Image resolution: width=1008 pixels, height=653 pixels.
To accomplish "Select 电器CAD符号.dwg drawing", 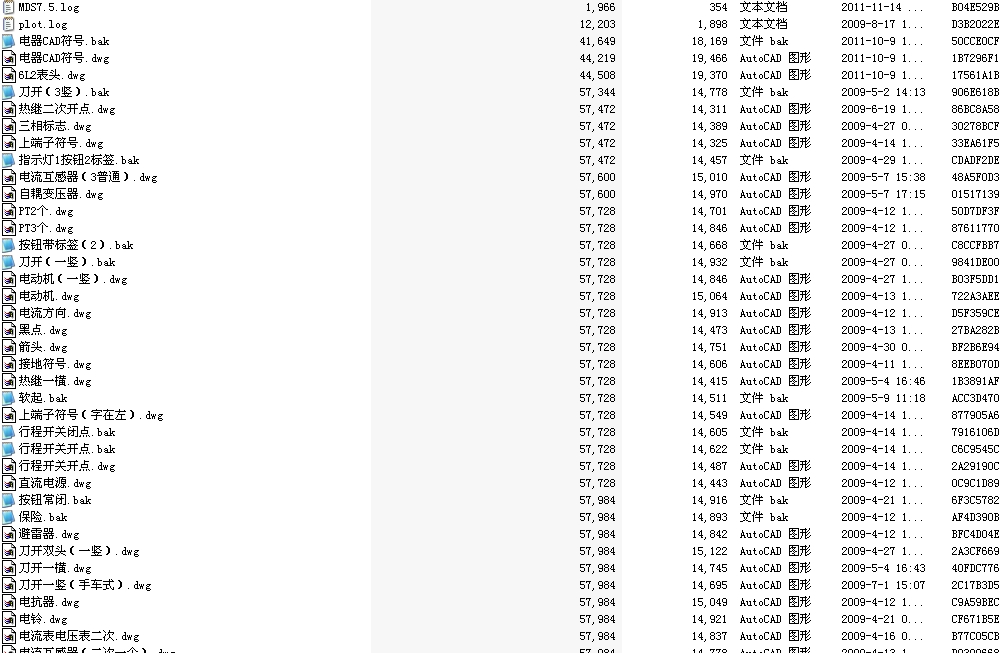I will 64,58.
